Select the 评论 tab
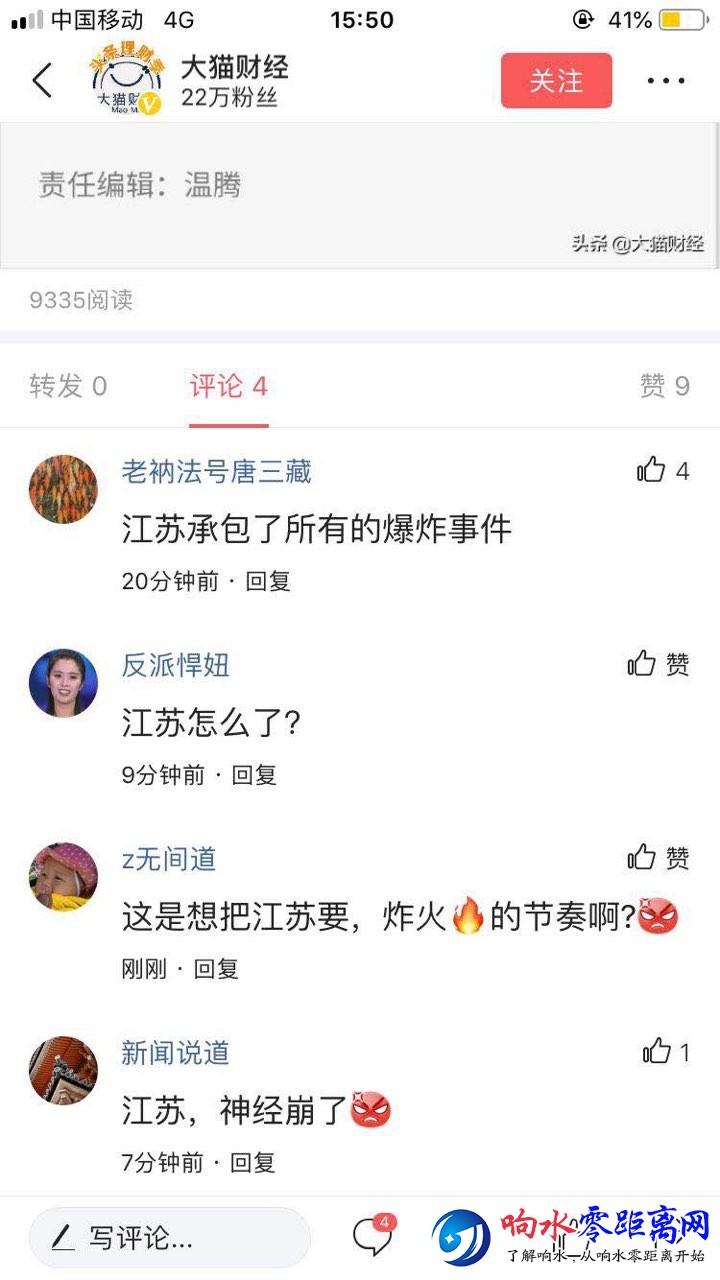The height and width of the screenshot is (1280, 720). [x=229, y=386]
